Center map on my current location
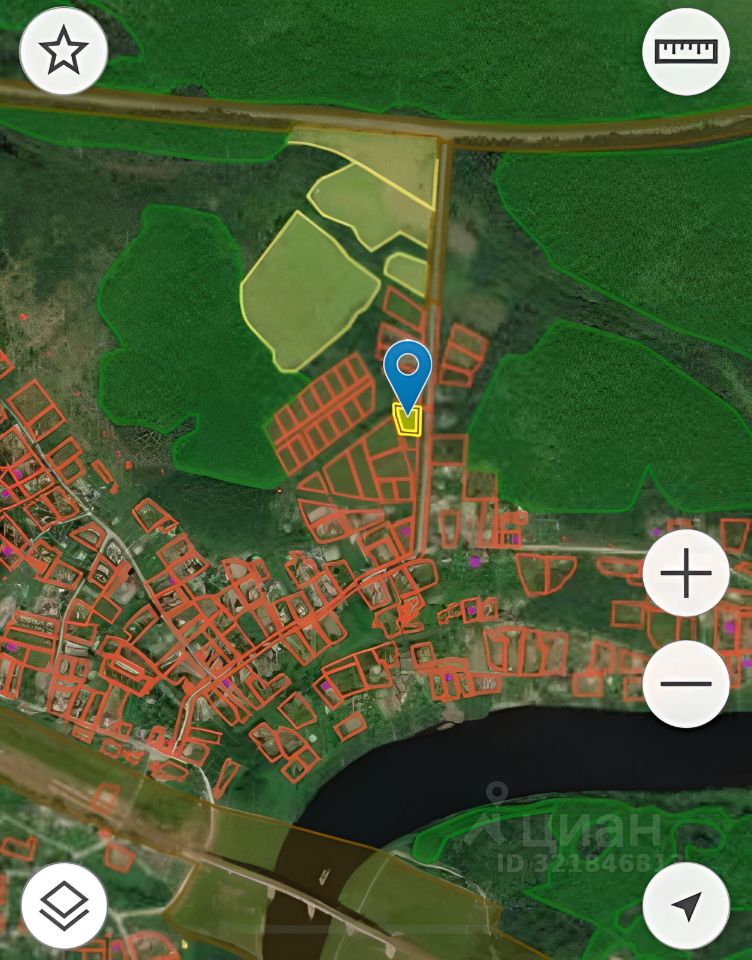The width and height of the screenshot is (752, 960). 686,906
